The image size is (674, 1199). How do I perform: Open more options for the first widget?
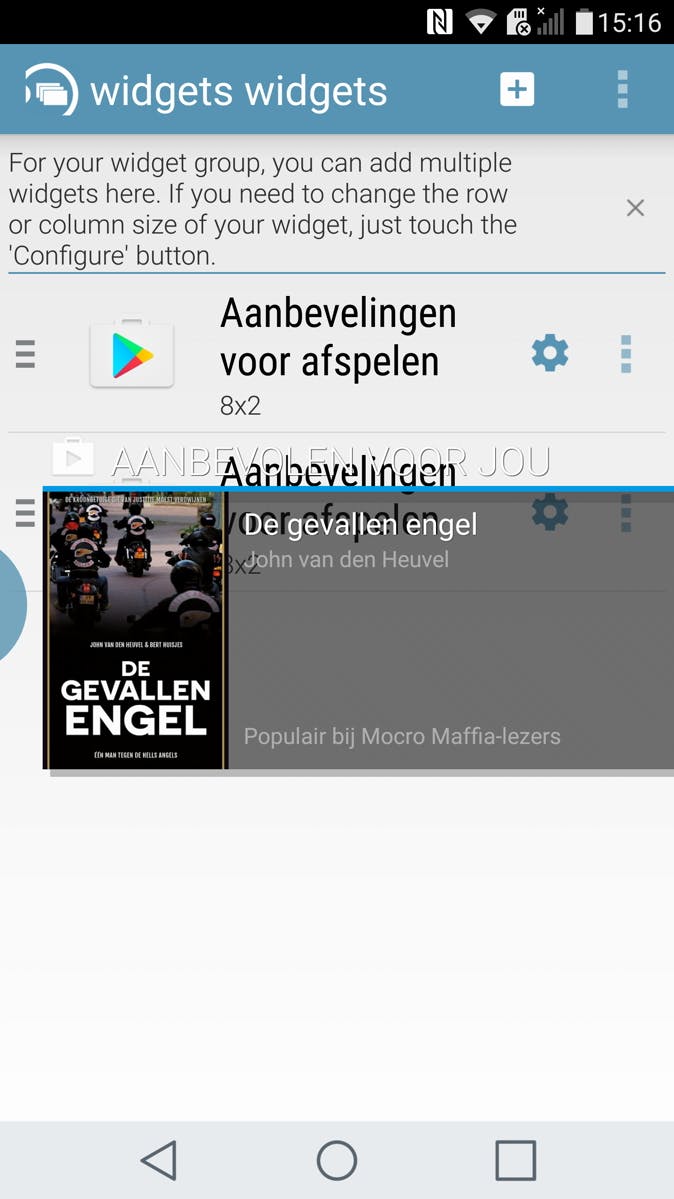click(626, 354)
